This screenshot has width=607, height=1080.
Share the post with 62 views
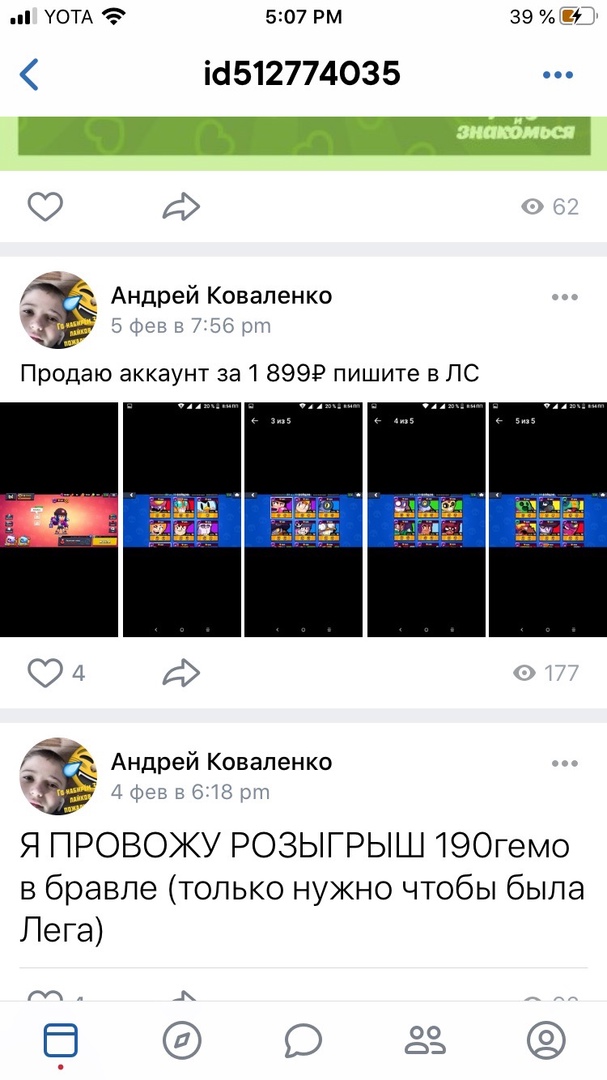[181, 207]
